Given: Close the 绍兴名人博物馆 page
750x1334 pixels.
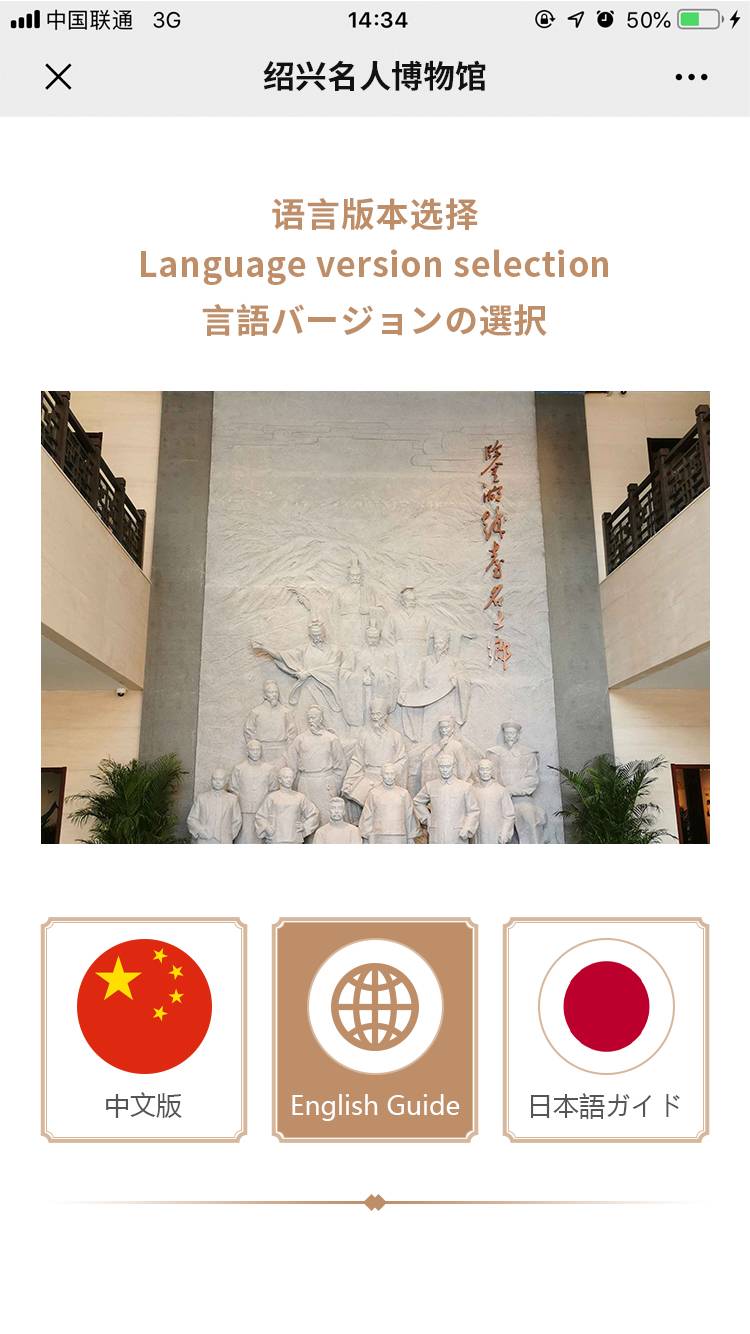Looking at the screenshot, I should click(58, 77).
